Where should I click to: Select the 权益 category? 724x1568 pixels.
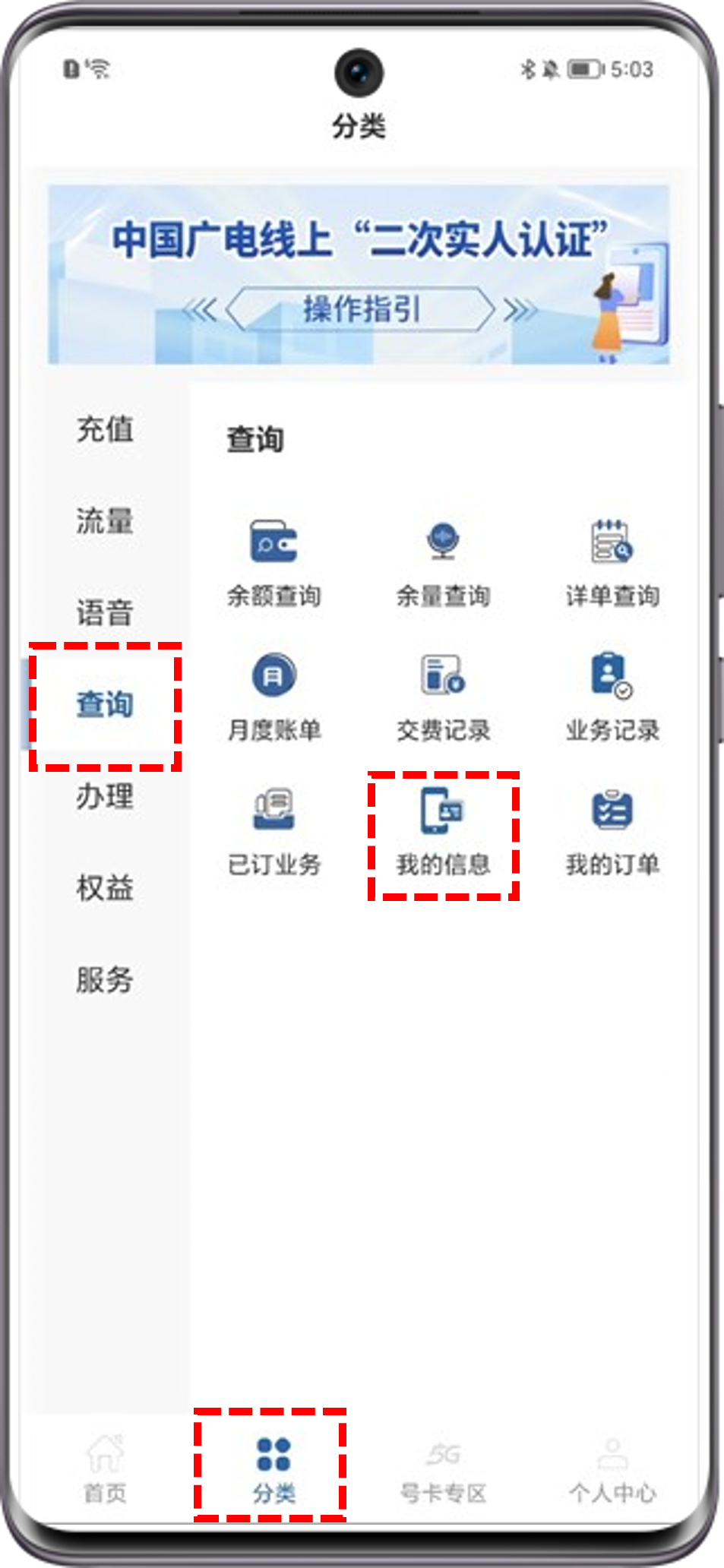pyautogui.click(x=105, y=887)
